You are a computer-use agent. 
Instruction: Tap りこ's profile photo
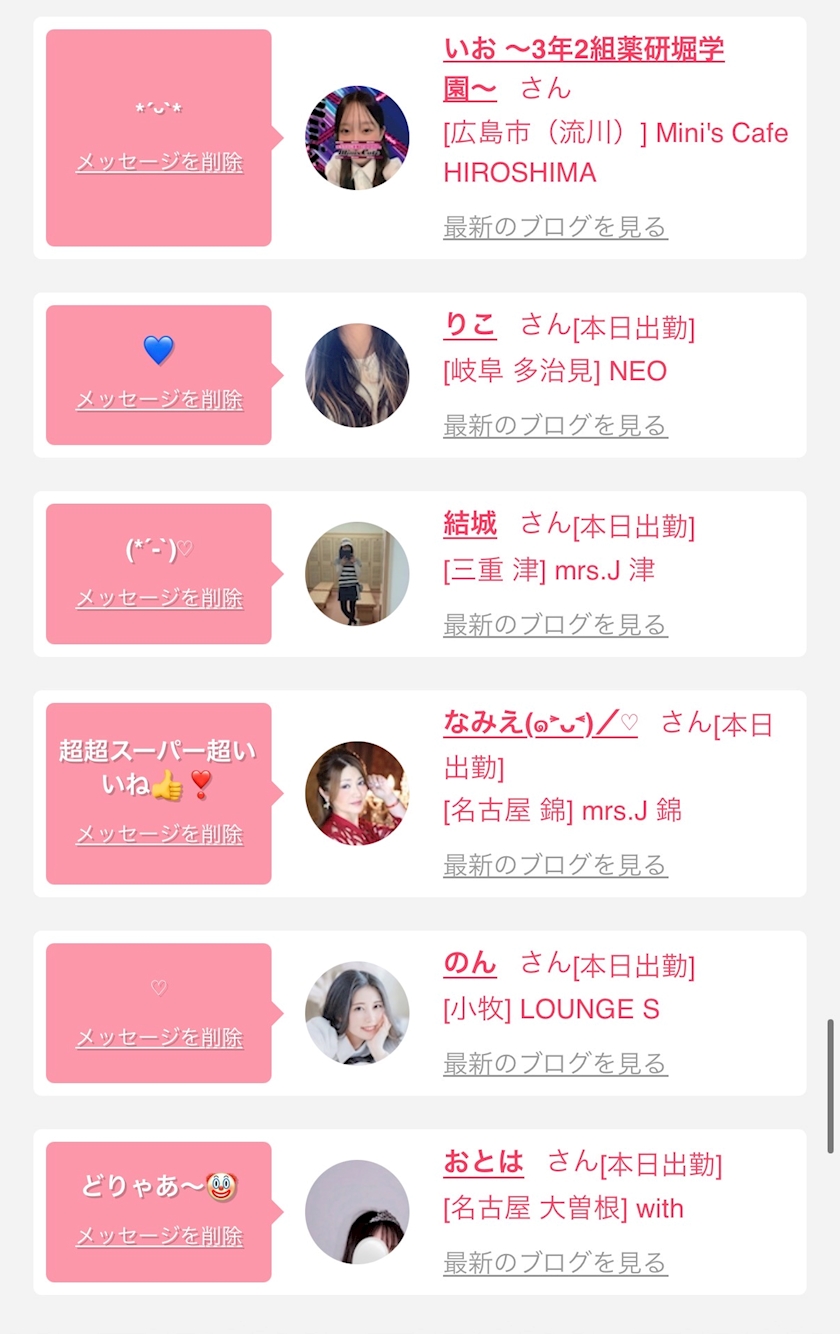pos(357,375)
